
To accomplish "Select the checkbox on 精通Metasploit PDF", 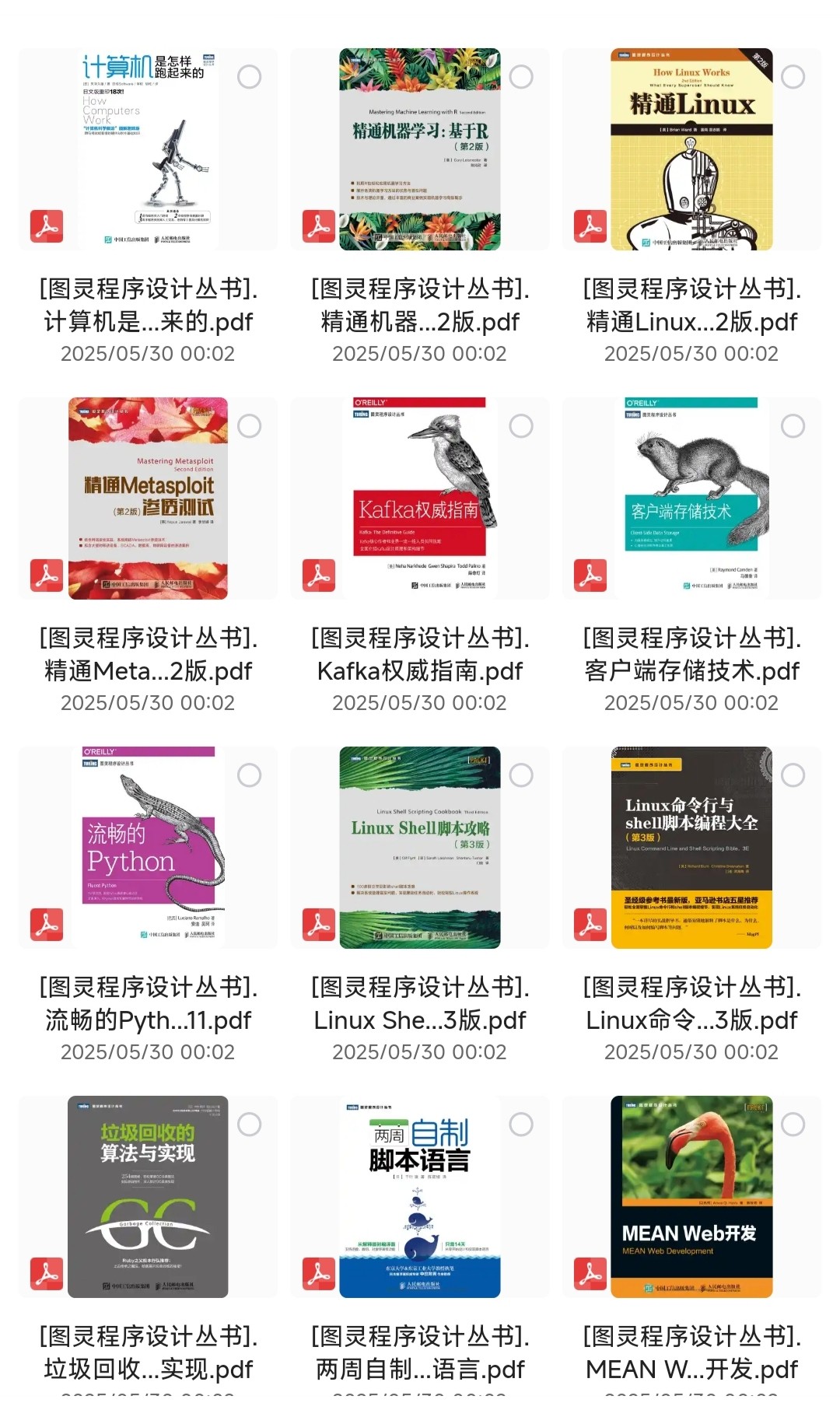I will tap(250, 426).
